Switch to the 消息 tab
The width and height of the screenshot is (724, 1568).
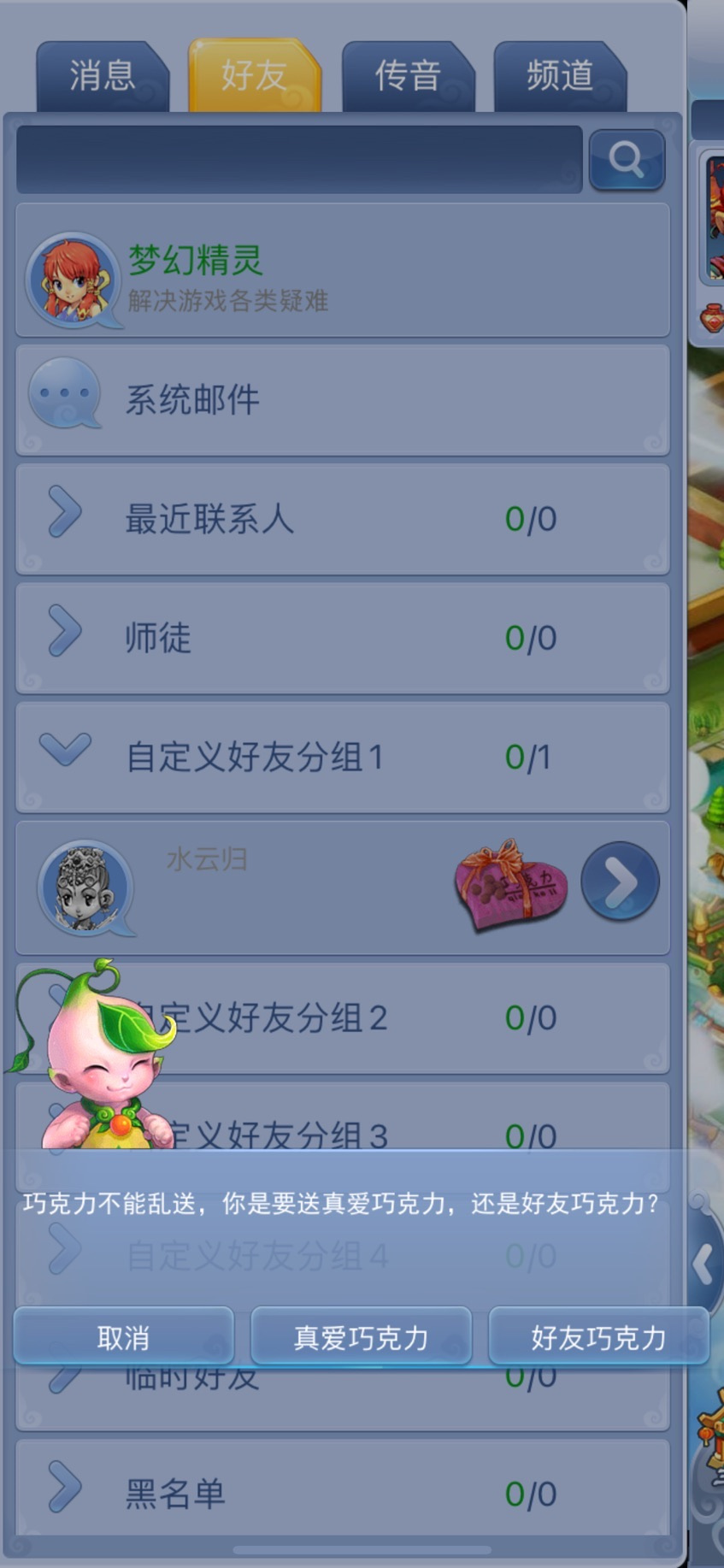(102, 75)
